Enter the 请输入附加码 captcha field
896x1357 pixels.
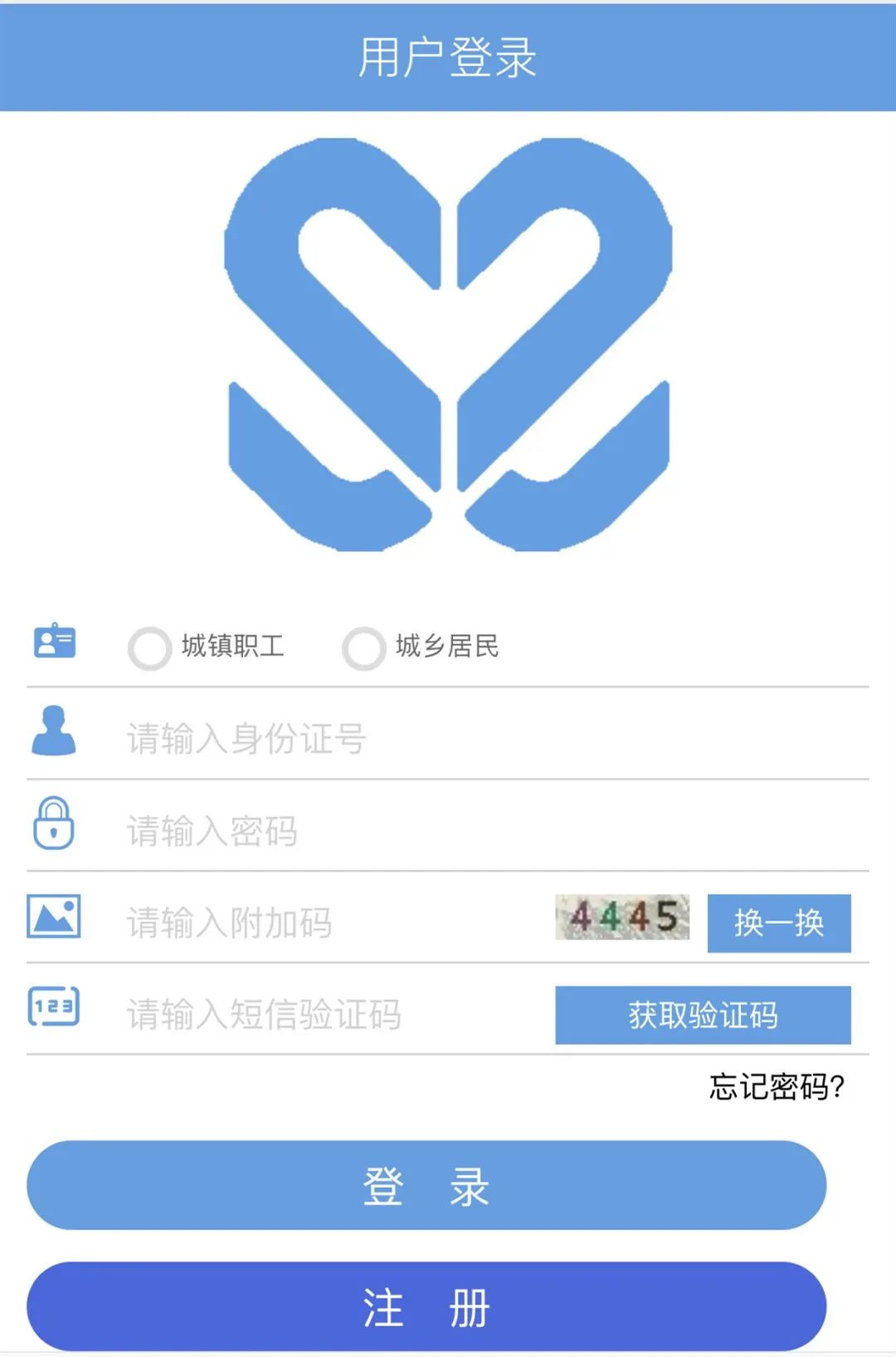pos(332,923)
